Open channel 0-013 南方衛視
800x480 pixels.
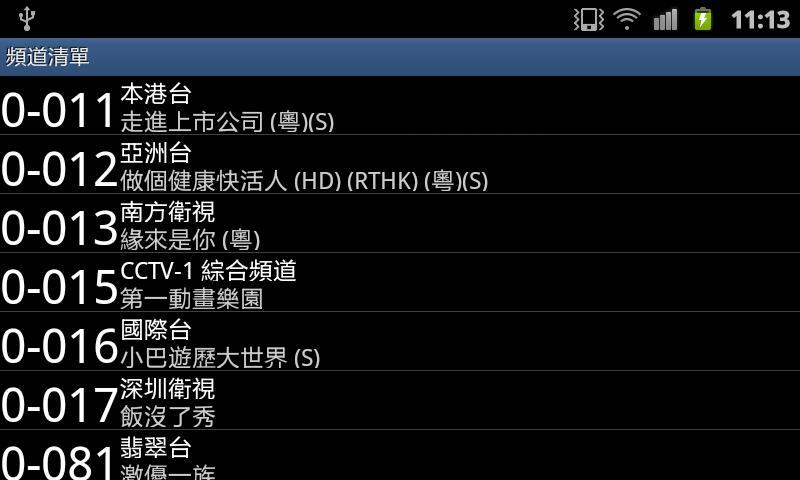tap(400, 225)
